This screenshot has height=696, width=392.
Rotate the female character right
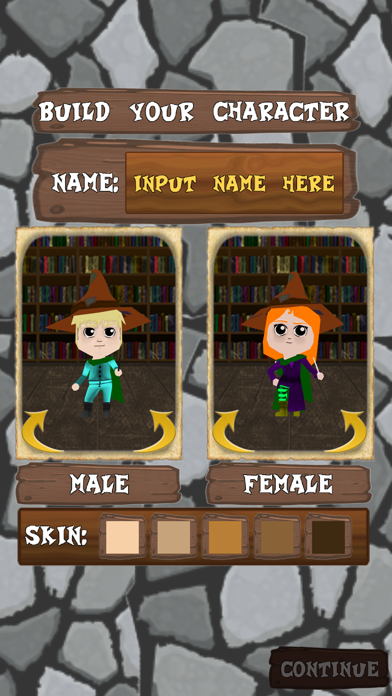point(349,430)
